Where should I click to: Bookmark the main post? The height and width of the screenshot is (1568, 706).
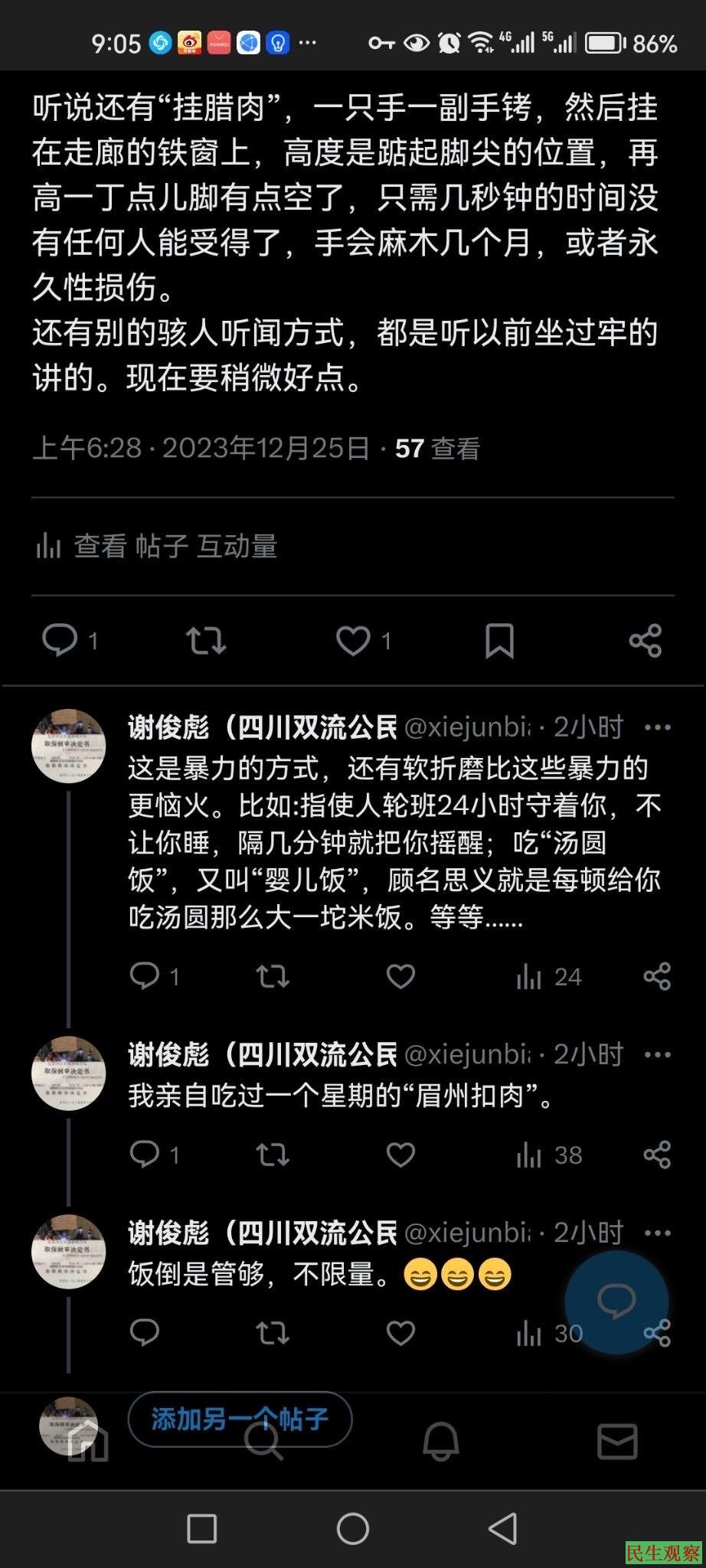pyautogui.click(x=499, y=640)
